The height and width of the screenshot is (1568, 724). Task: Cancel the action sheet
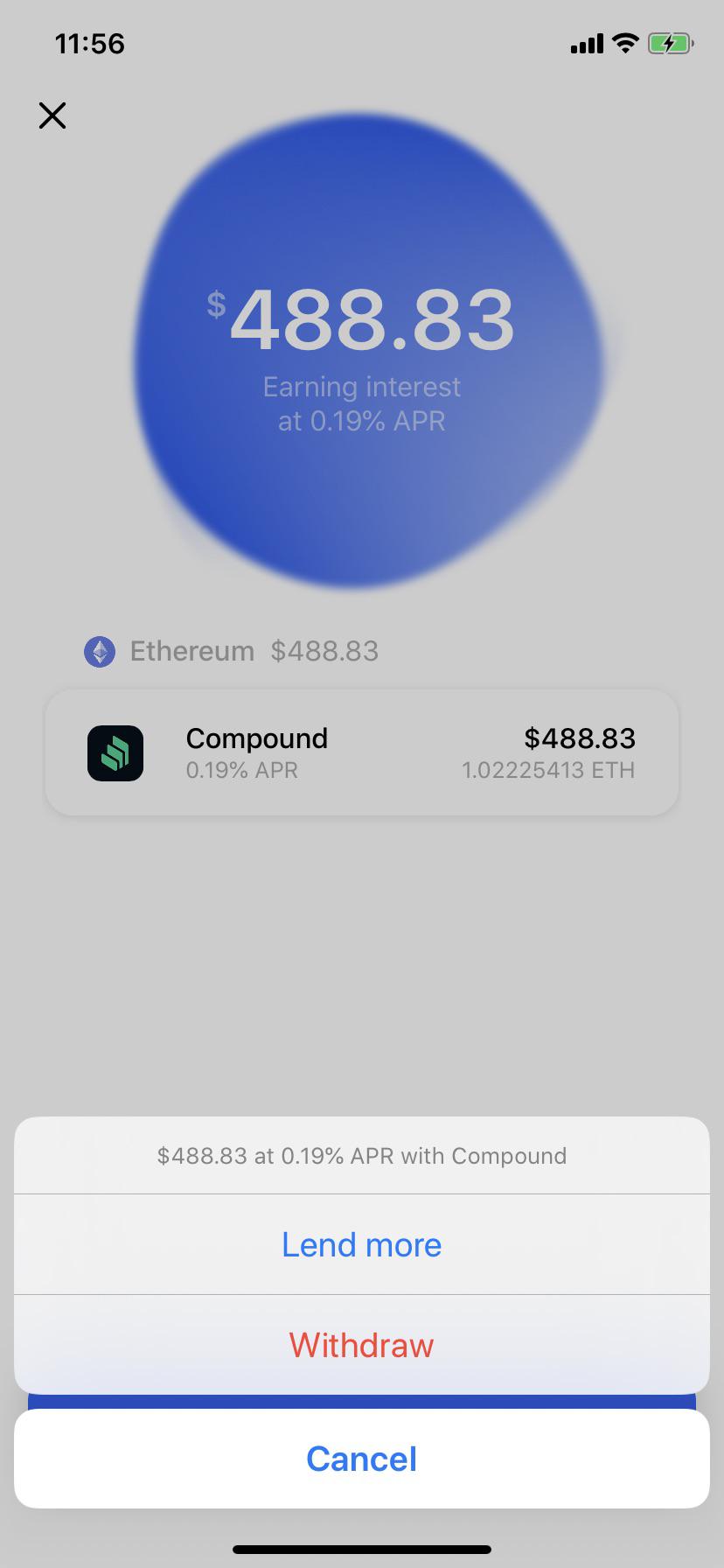click(x=361, y=1459)
